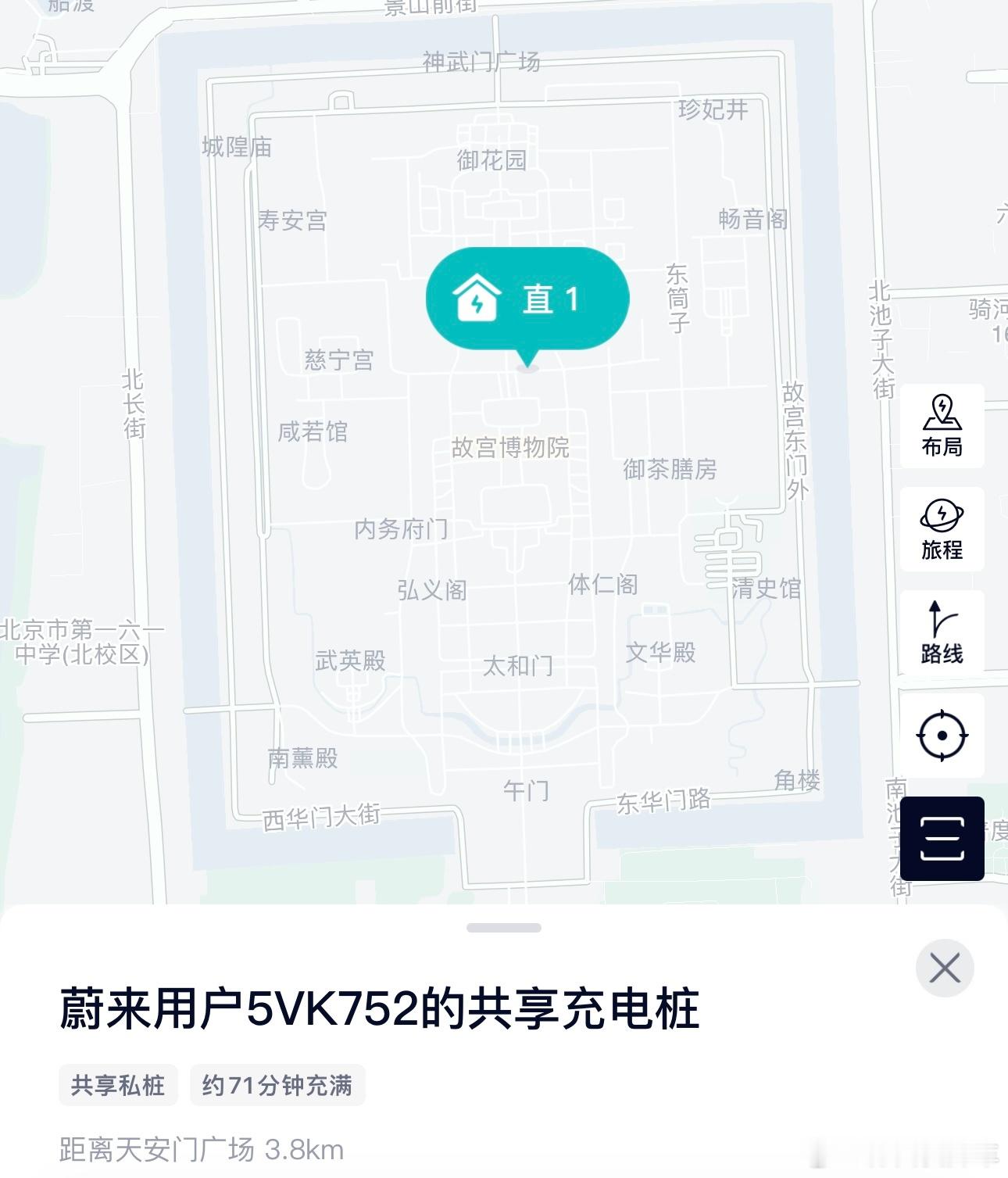Open the 旅程 journey planner icon
The image size is (1008, 1178).
pyautogui.click(x=942, y=529)
